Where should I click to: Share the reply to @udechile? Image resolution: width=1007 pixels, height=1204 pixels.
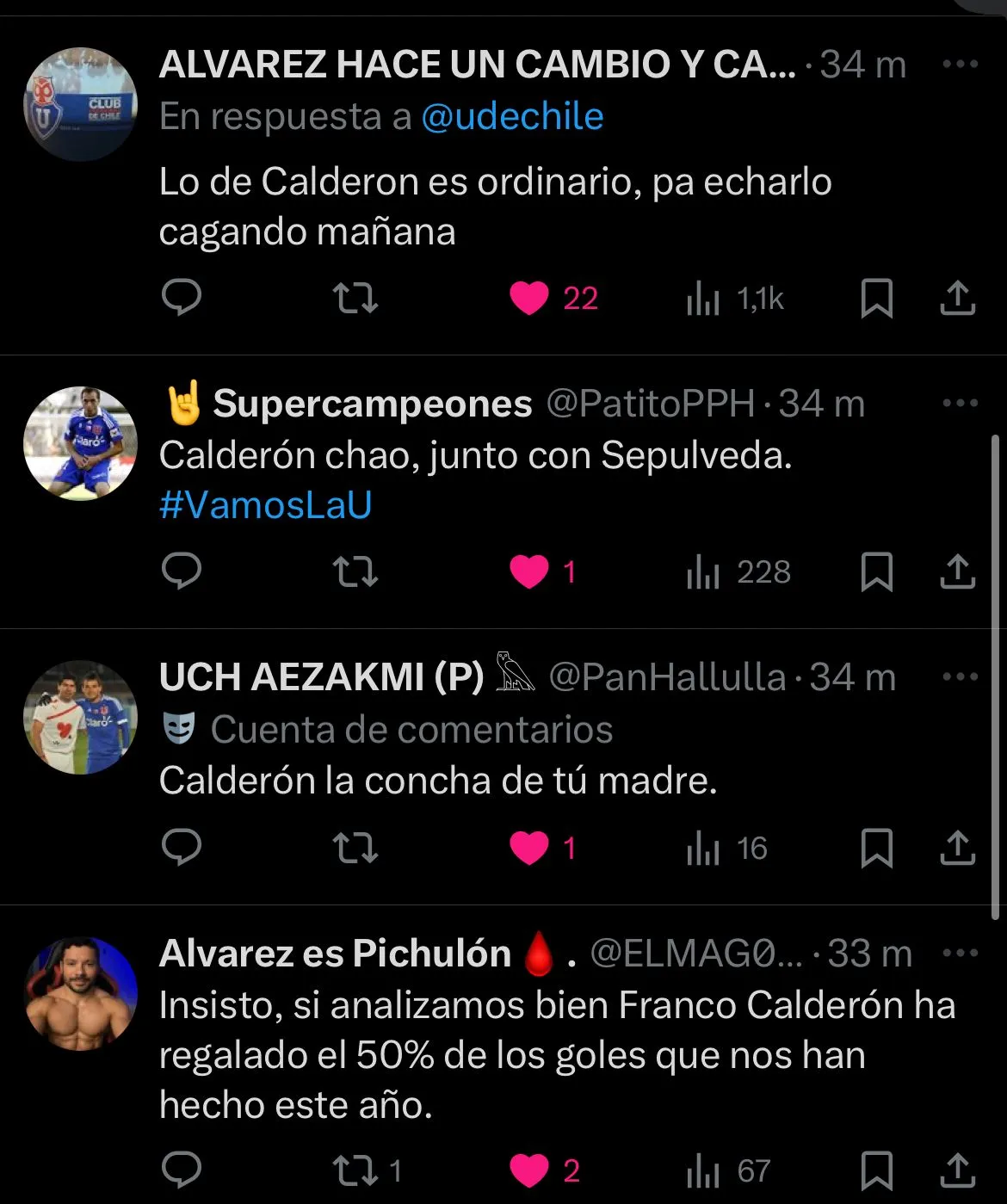point(957,299)
